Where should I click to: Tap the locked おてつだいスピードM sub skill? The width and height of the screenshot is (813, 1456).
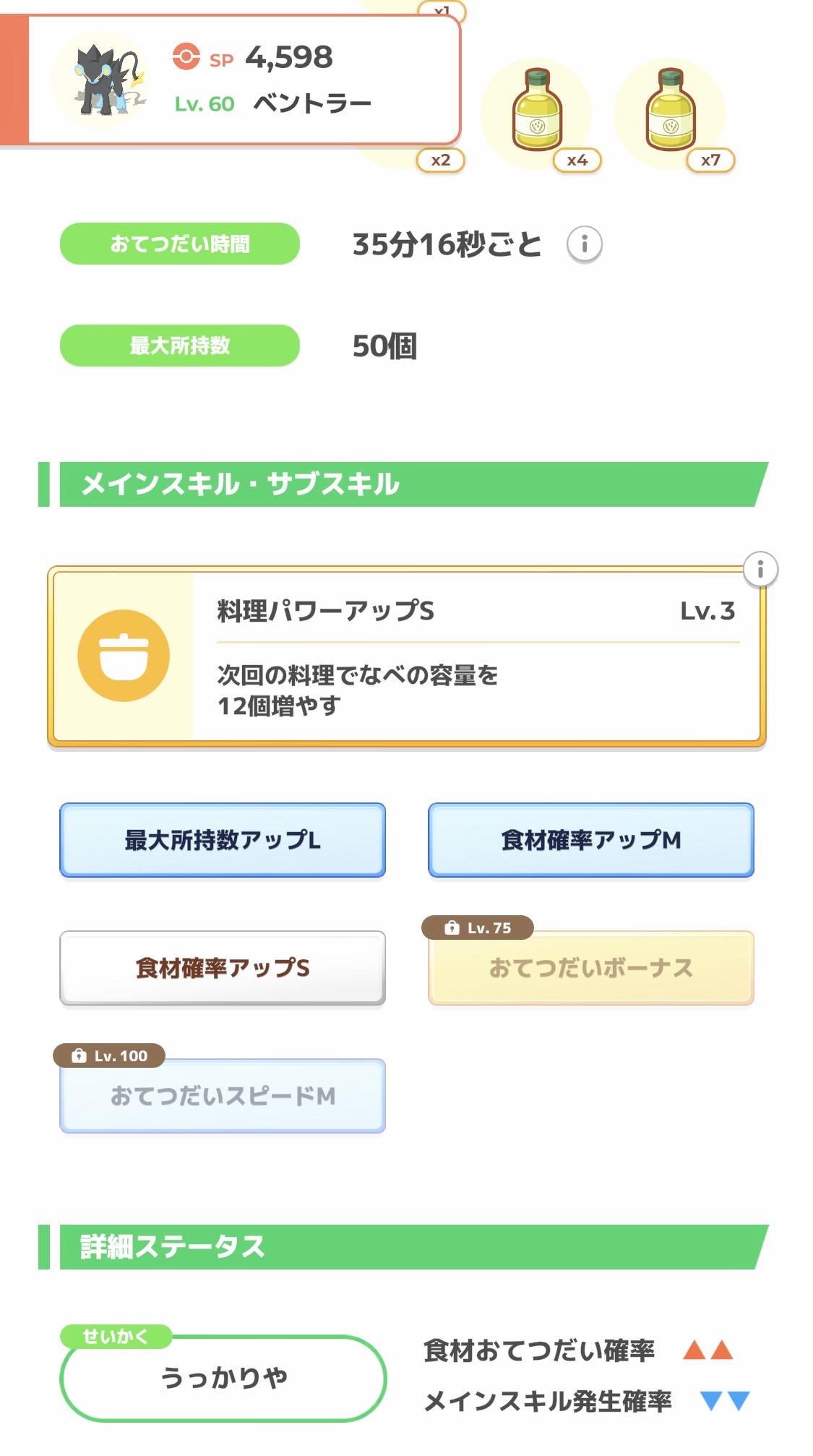pyautogui.click(x=223, y=1096)
